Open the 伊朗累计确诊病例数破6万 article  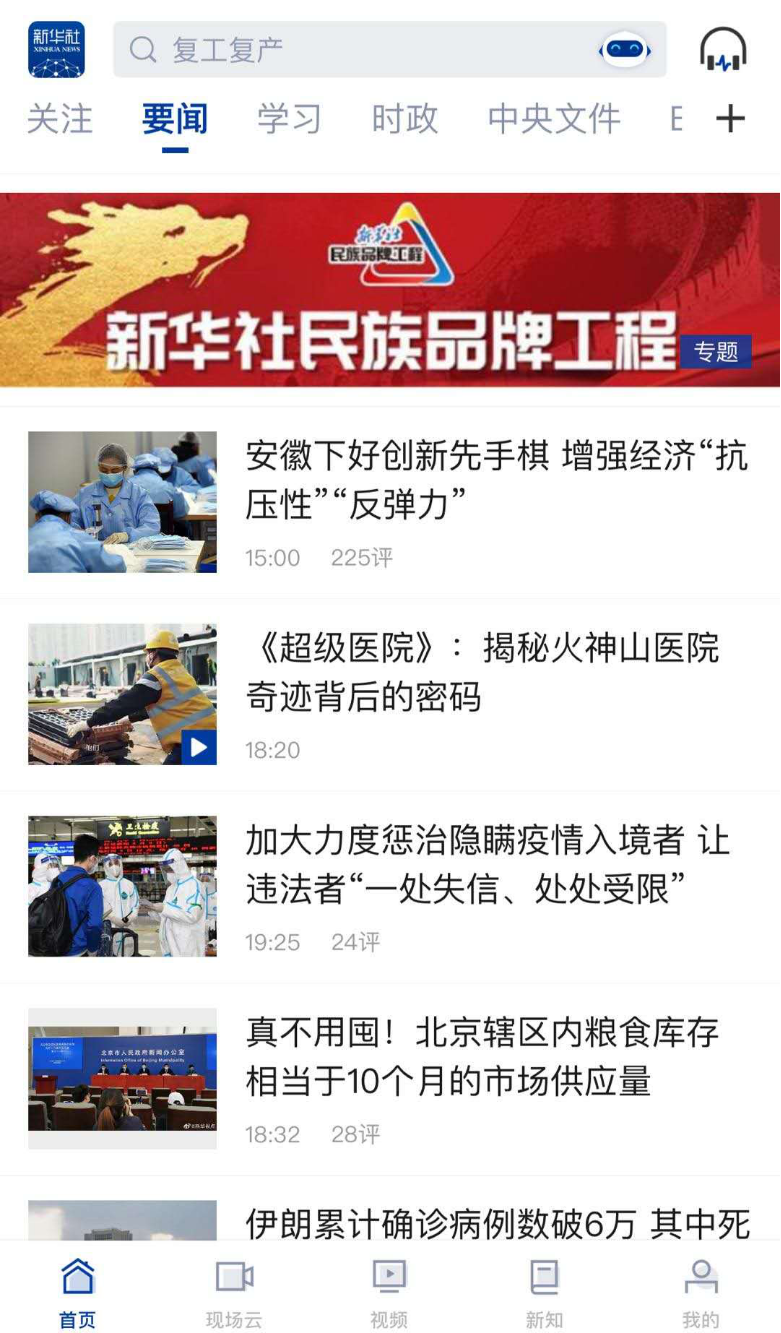pos(496,1222)
